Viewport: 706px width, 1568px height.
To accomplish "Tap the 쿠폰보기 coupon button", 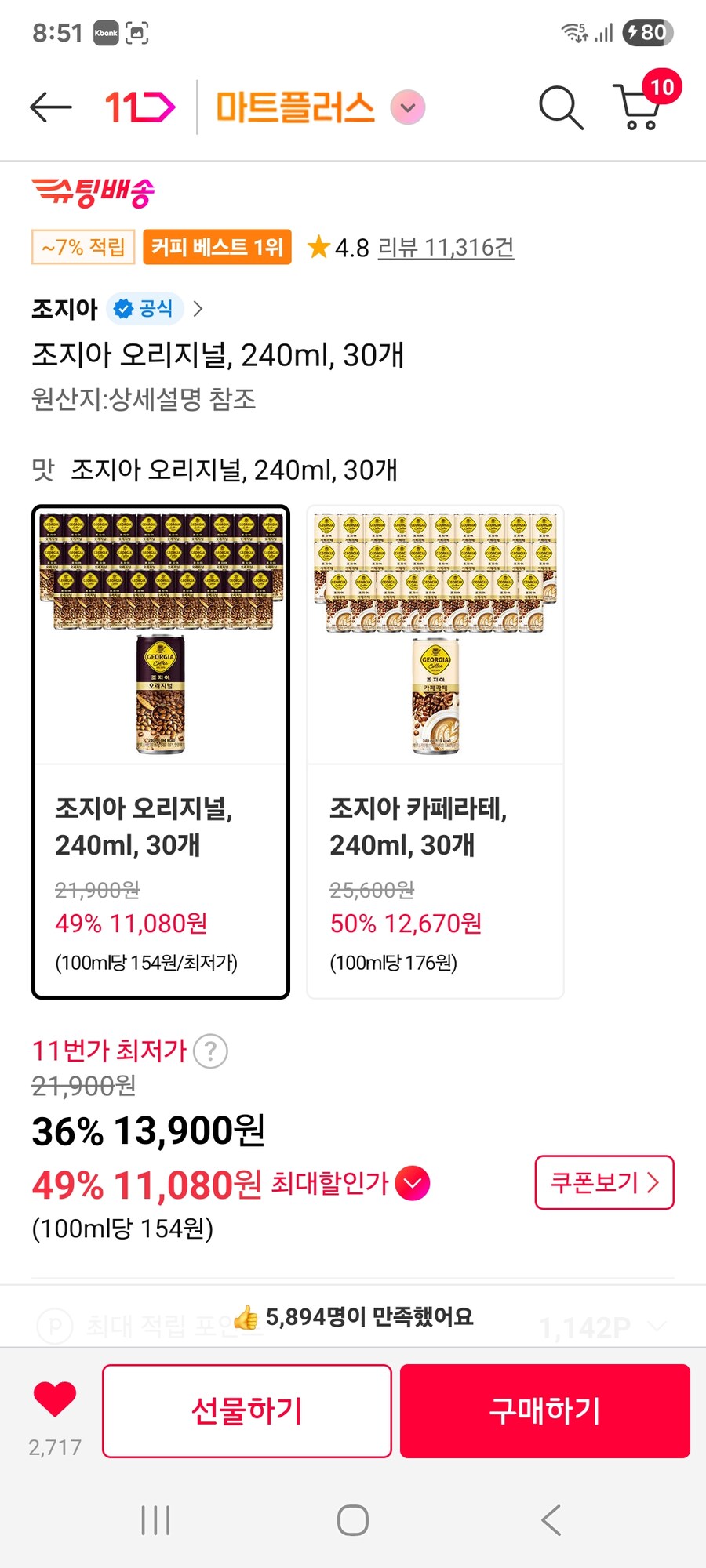I will (603, 1184).
